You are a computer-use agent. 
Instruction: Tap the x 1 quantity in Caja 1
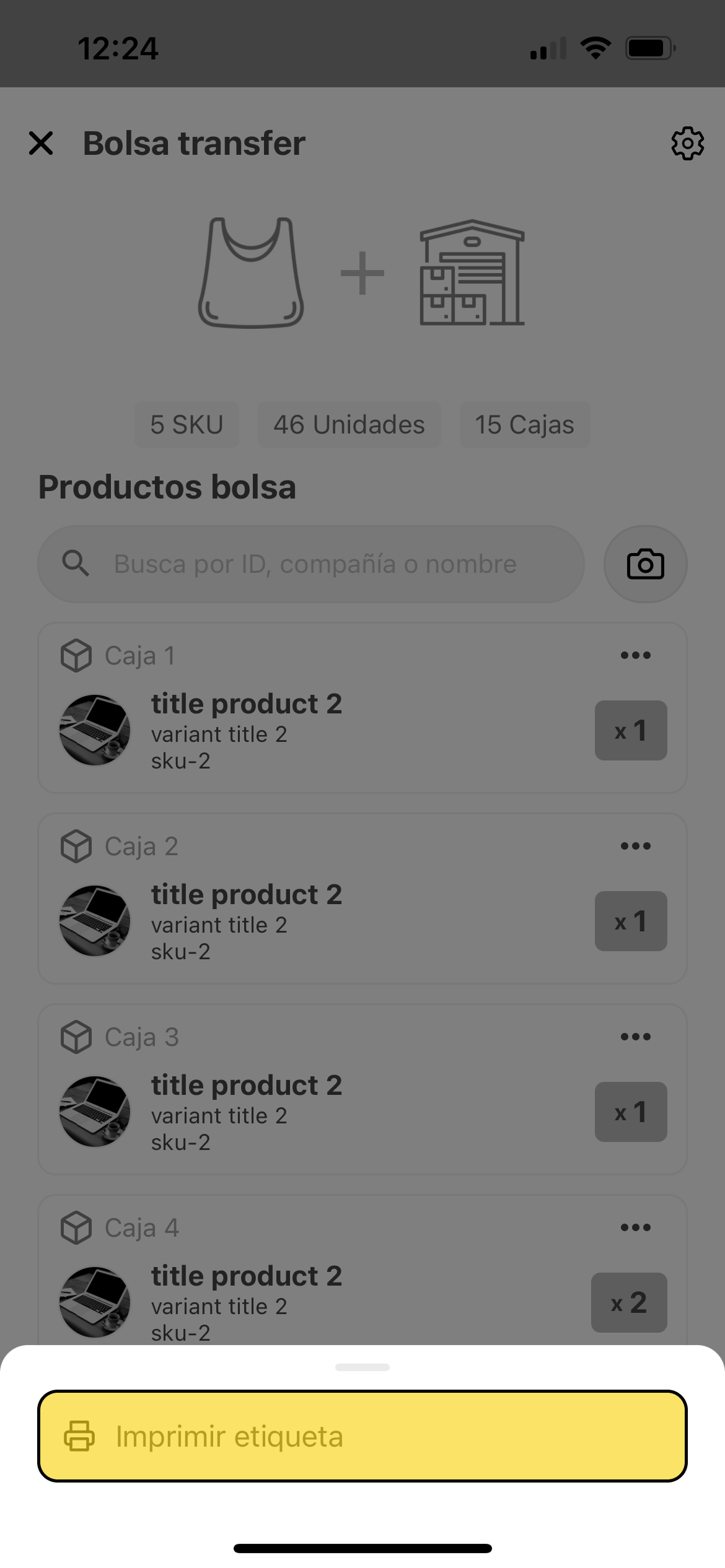(x=631, y=731)
